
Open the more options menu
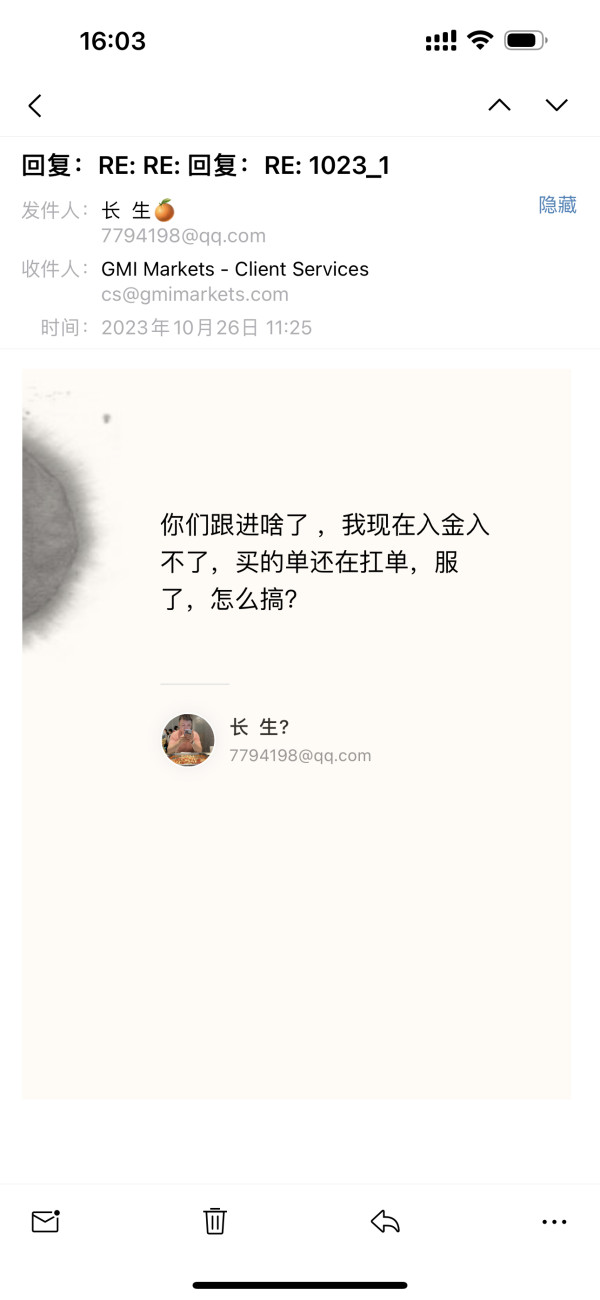tap(554, 1222)
